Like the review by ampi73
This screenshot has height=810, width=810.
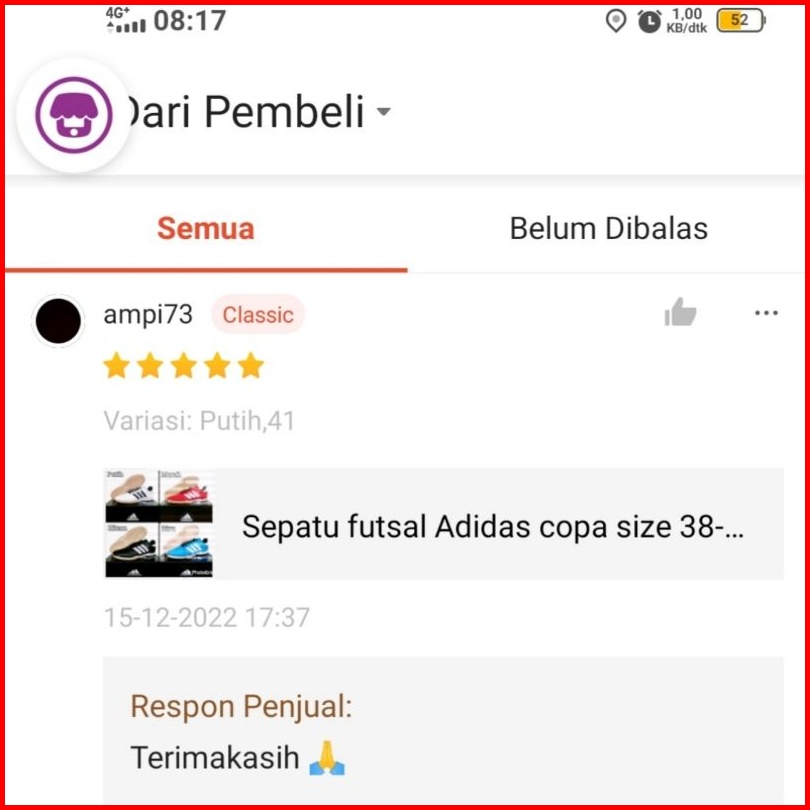[x=680, y=314]
